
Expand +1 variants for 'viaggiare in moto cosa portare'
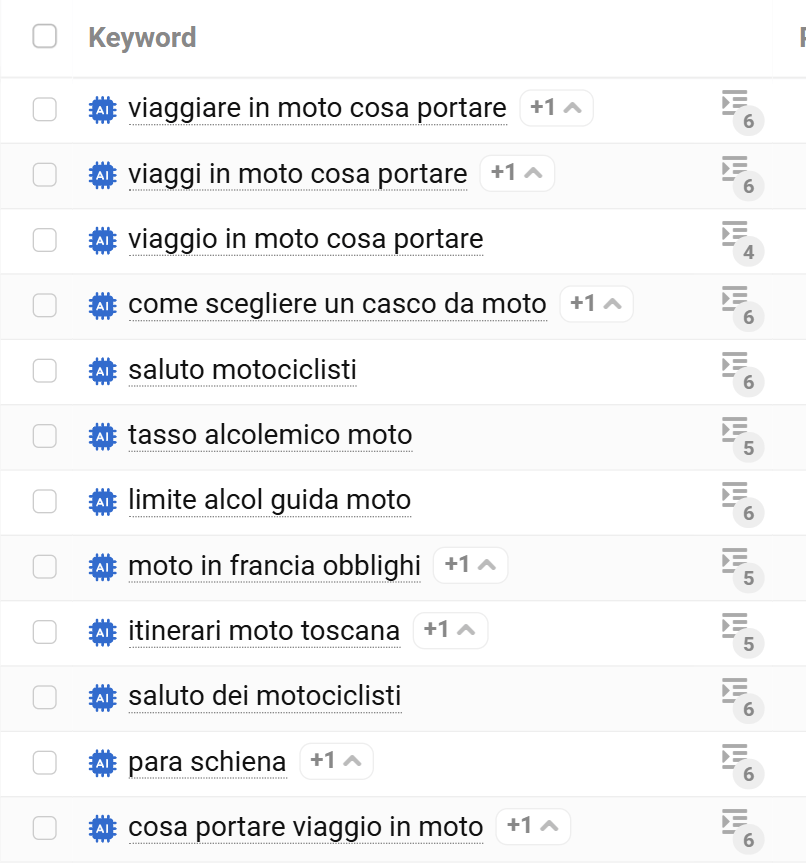coord(557,108)
